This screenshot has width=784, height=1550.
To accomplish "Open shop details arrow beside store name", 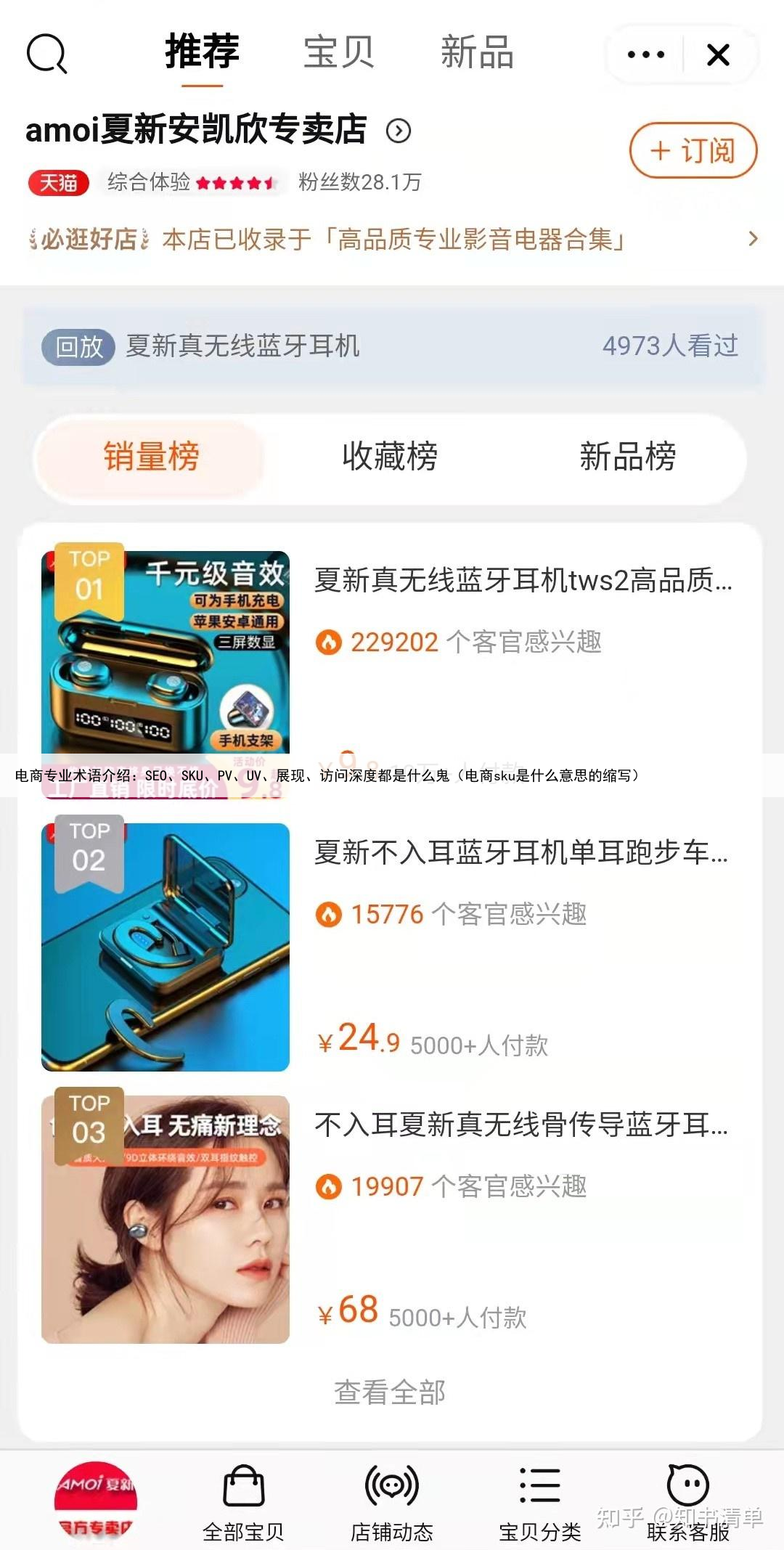I will tap(399, 131).
